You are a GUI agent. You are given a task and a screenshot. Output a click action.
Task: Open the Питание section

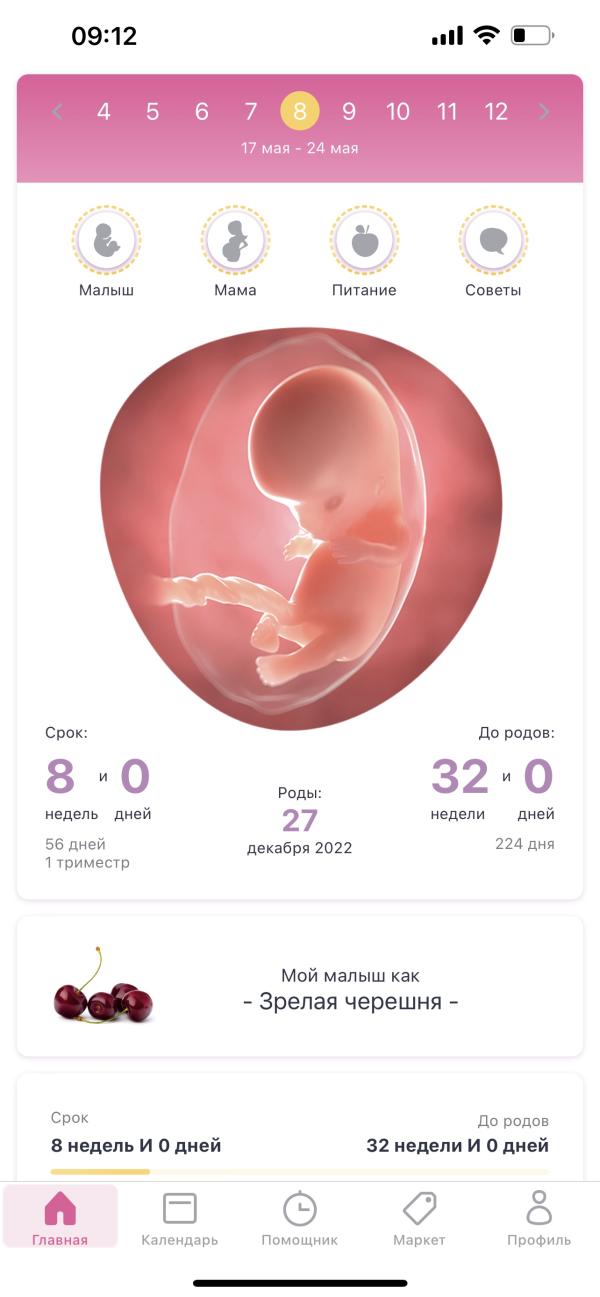point(364,252)
